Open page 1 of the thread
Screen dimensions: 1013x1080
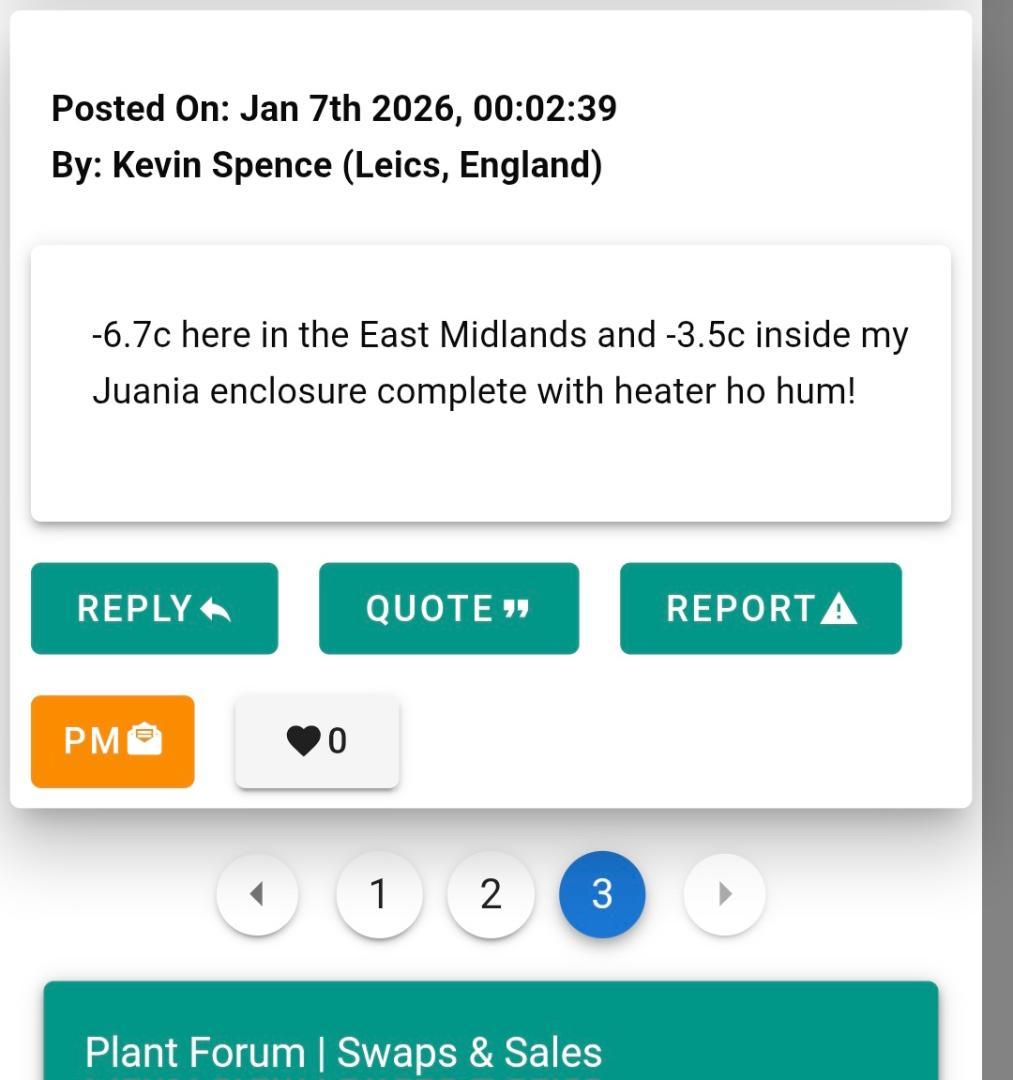pyautogui.click(x=379, y=893)
